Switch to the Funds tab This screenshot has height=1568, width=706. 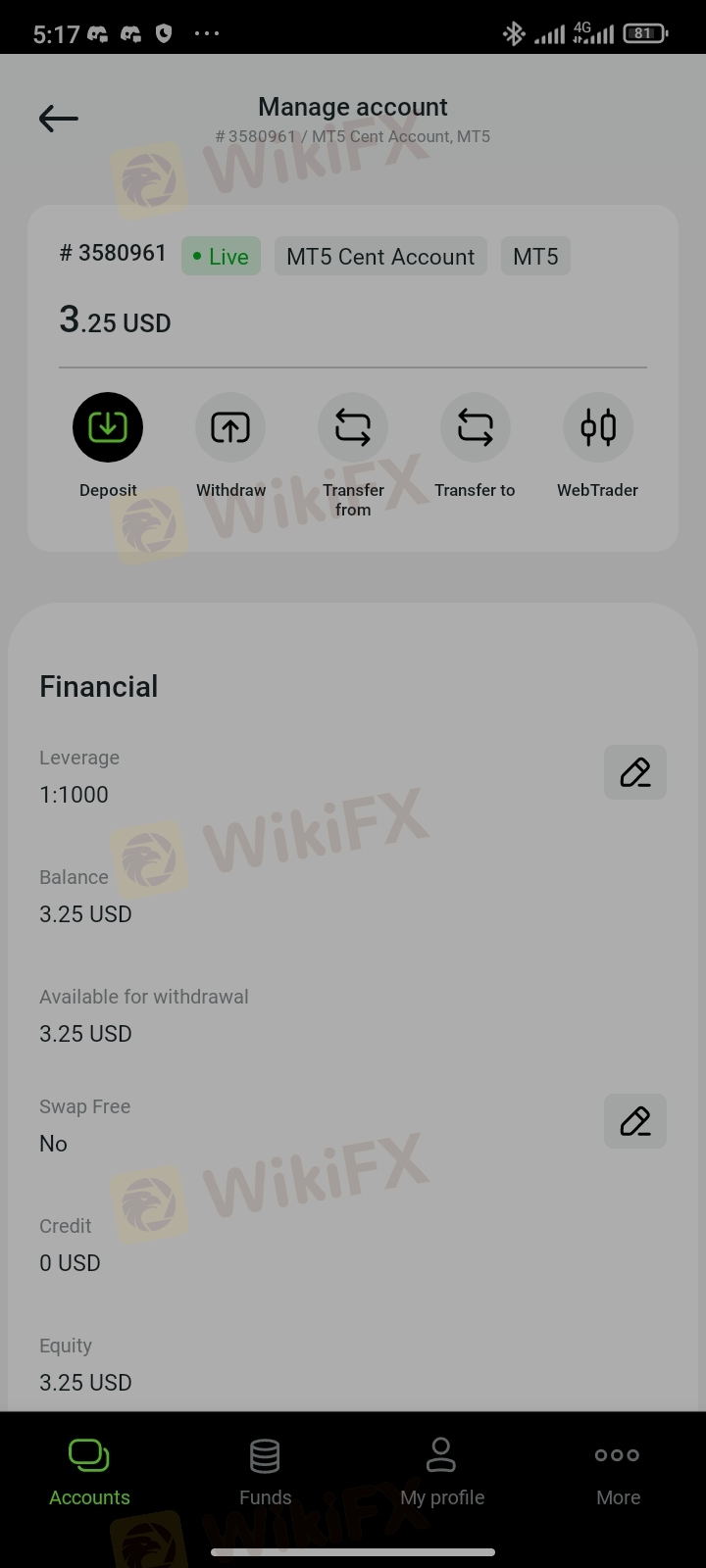tap(265, 1472)
